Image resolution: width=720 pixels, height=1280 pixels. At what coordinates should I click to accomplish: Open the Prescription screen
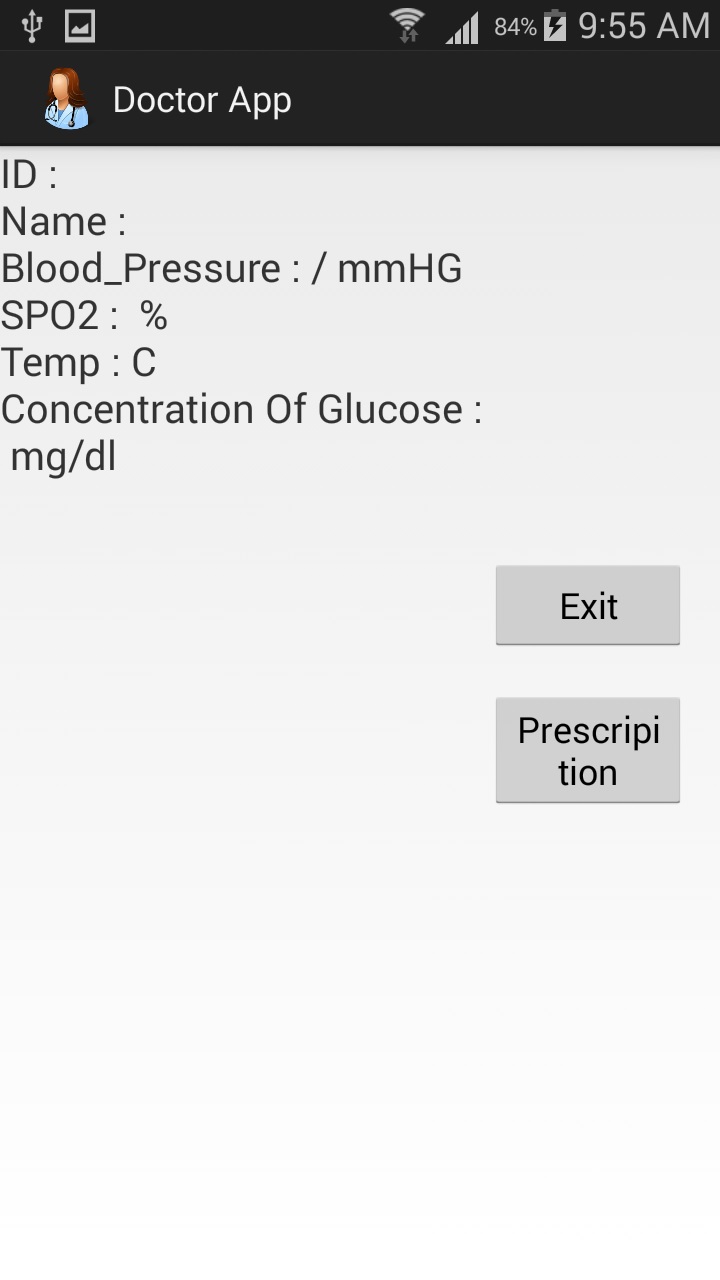point(588,751)
